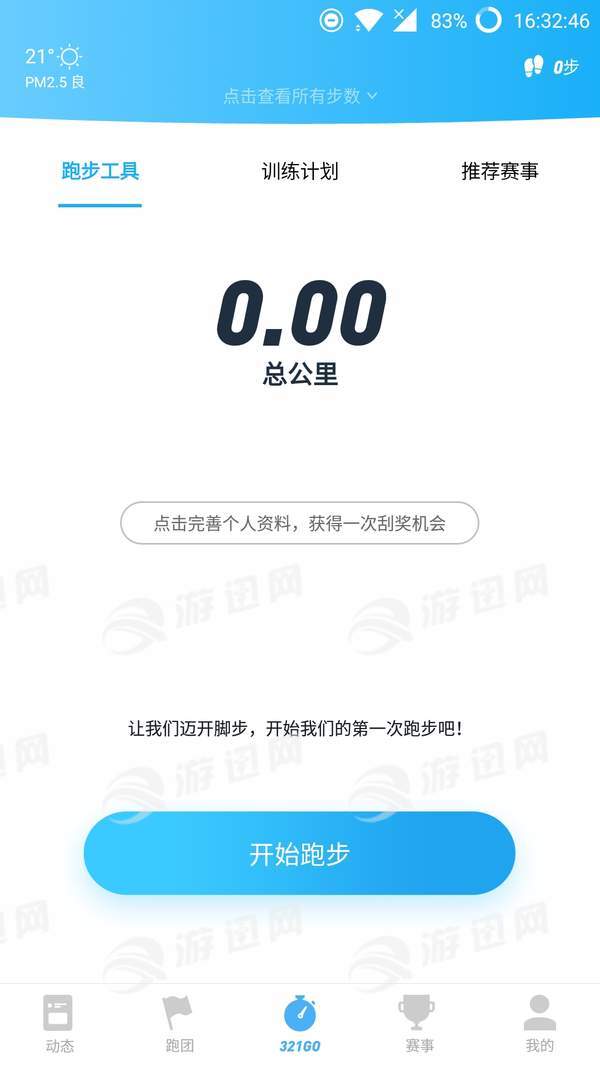Screen dimensions: 600x1067
Task: Open the 321GO bottom tab
Action: pyautogui.click(x=300, y=1024)
